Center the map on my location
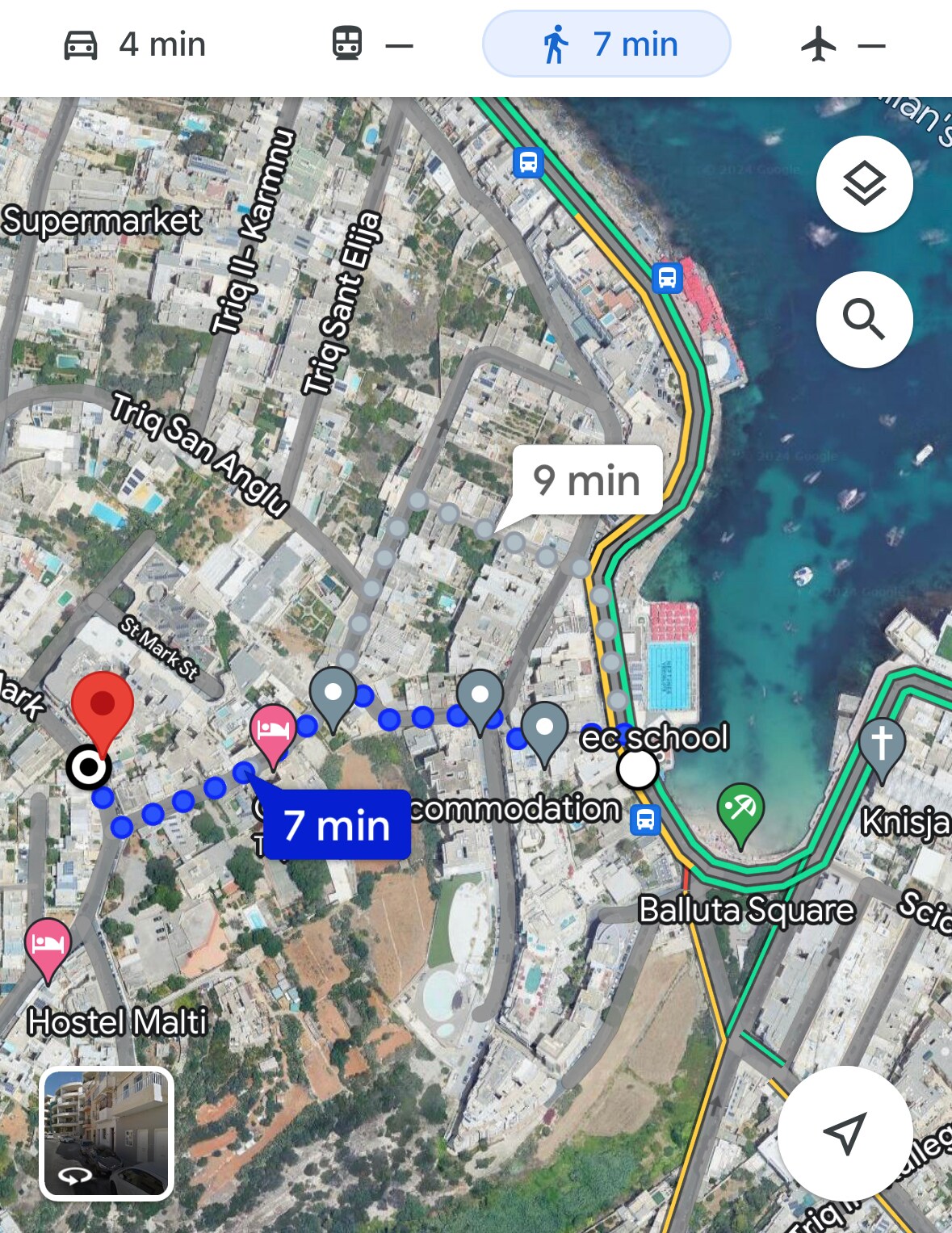The image size is (952, 1233). coord(845,1132)
